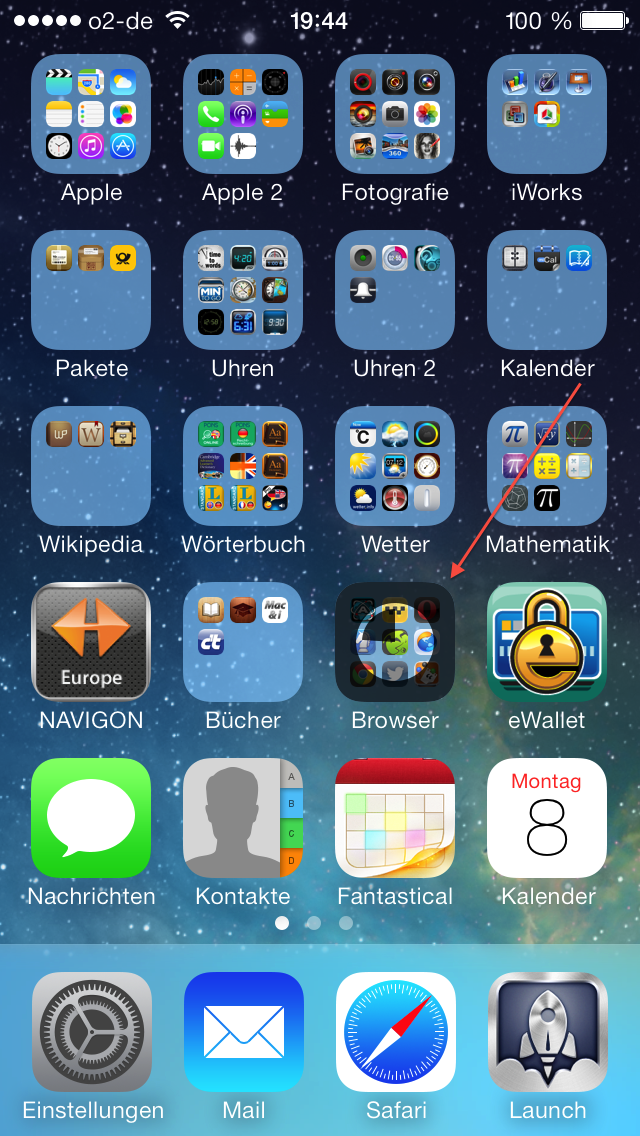Launch Safari from the dock
640x1136 pixels.
395,1032
